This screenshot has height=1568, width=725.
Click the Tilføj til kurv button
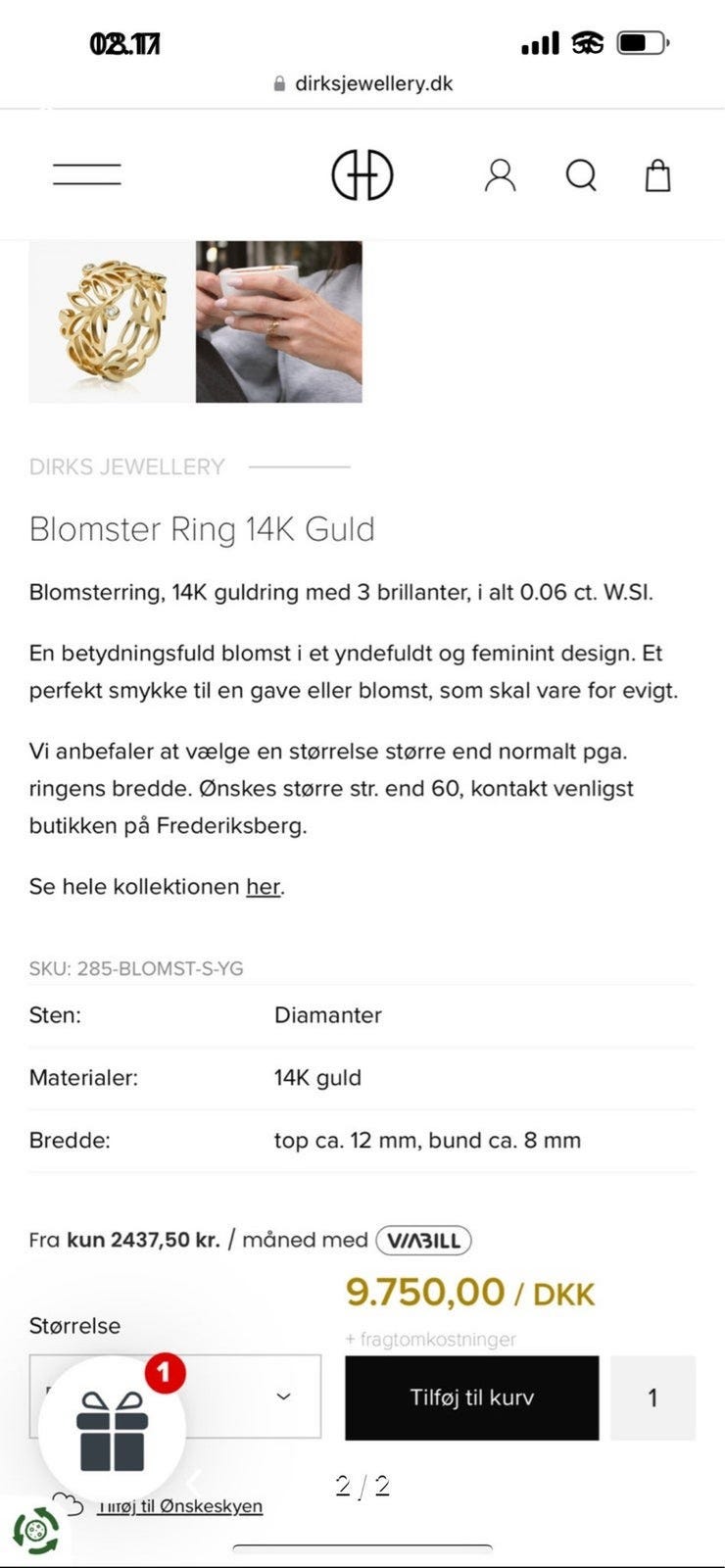[x=471, y=1398]
